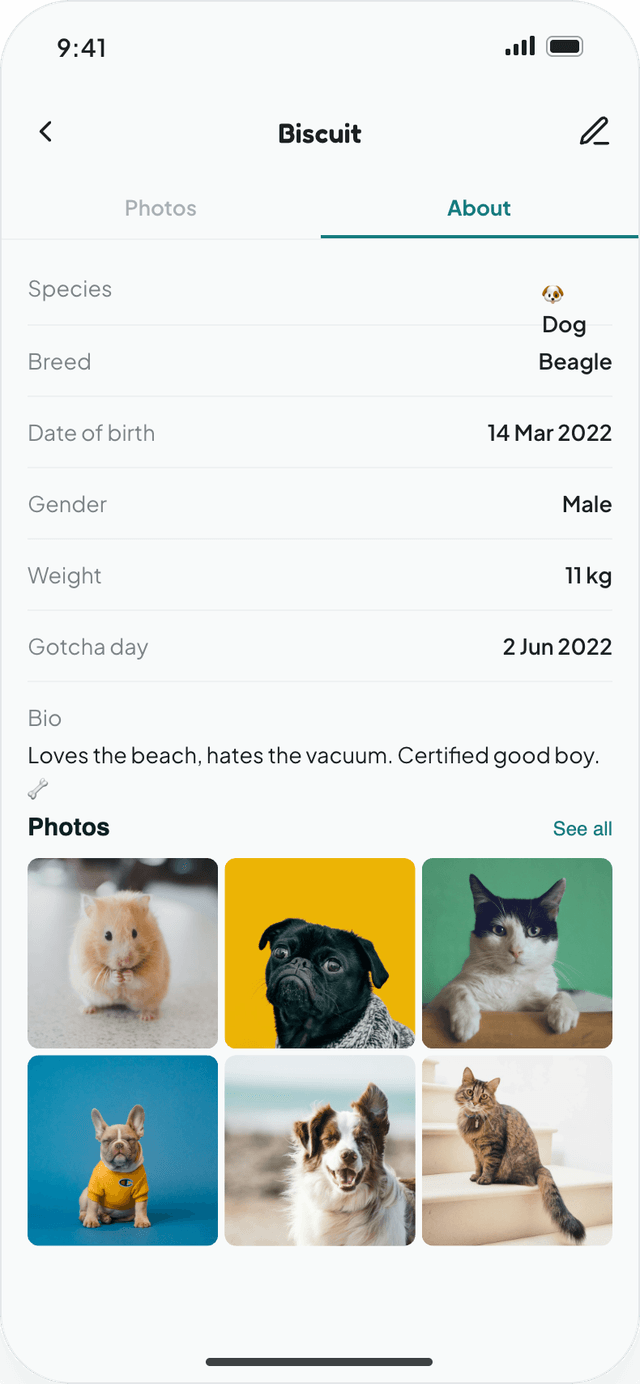Tap See all photos link
The height and width of the screenshot is (1384, 640).
coord(582,829)
